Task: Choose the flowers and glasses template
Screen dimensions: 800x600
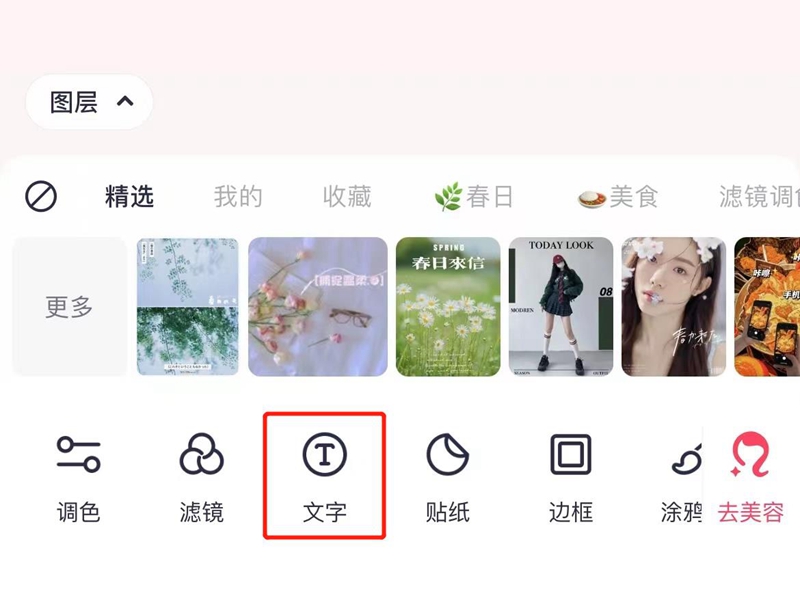Action: pos(317,306)
